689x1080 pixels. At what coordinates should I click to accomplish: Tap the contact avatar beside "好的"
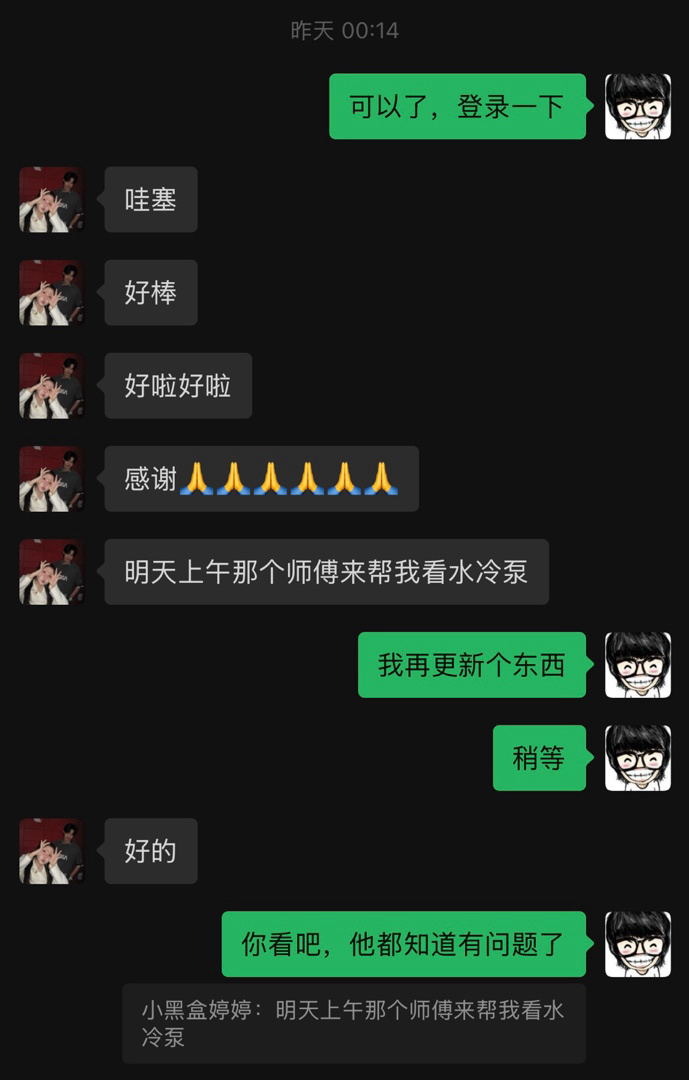52,851
